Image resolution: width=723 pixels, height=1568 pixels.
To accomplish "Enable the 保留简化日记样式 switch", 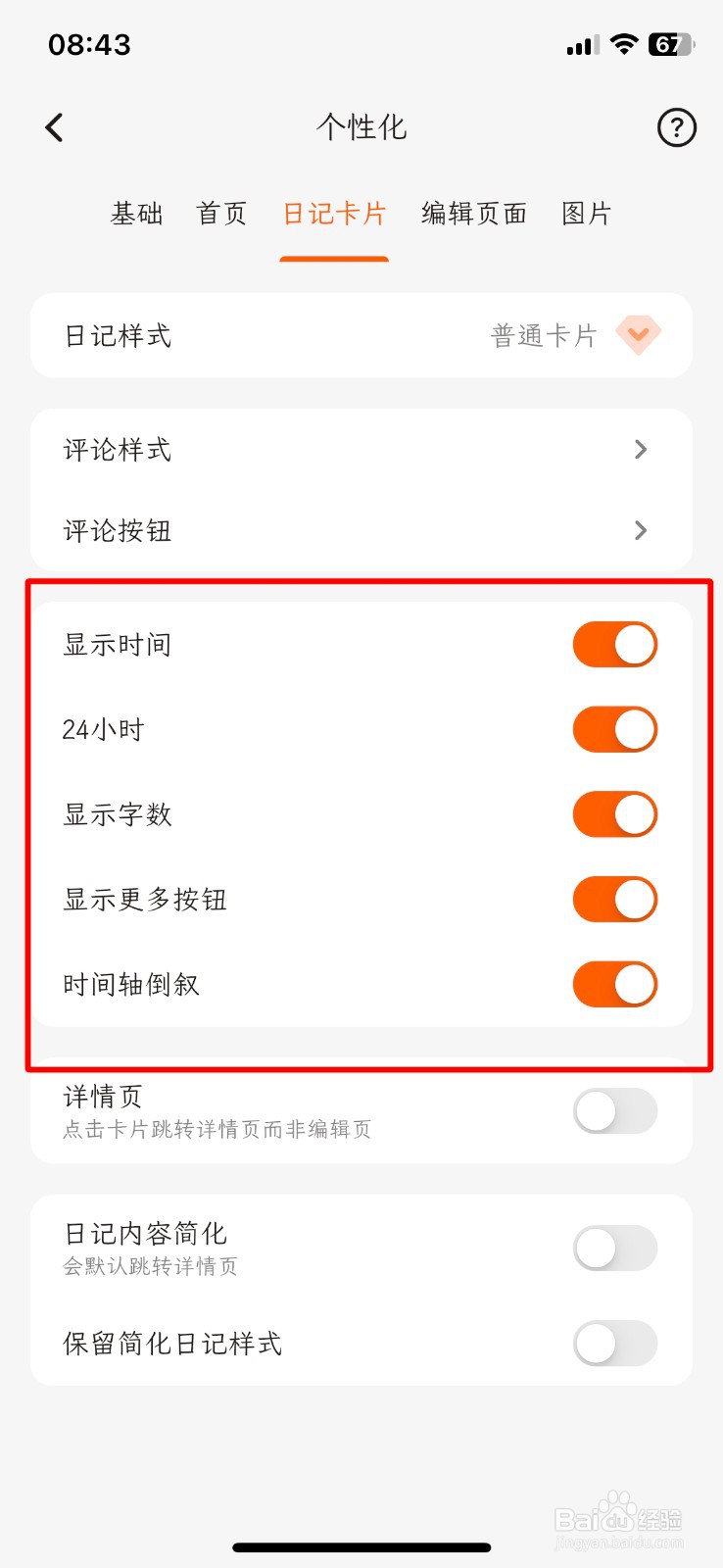I will 614,1344.
